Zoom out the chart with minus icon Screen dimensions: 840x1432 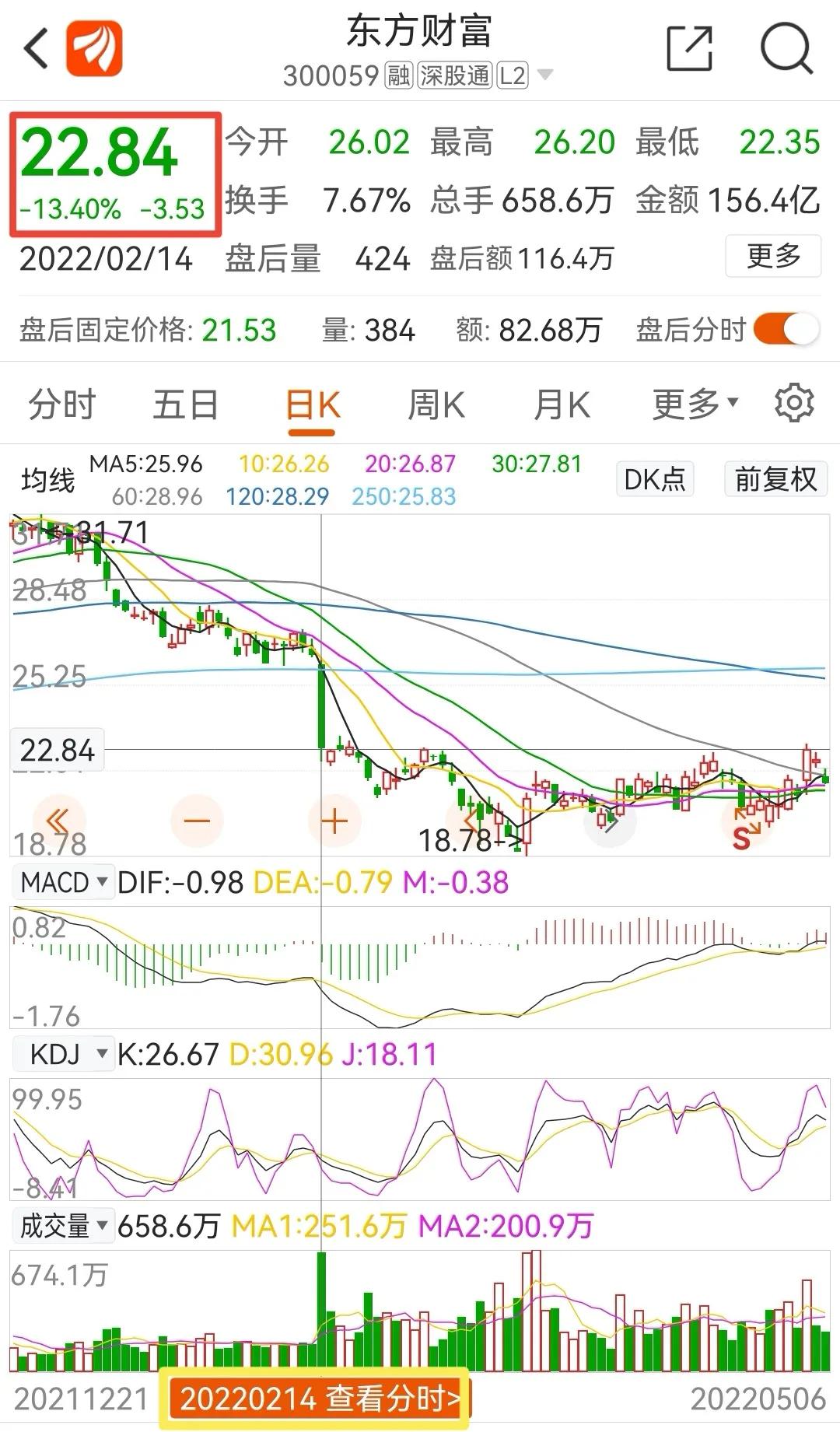(197, 819)
